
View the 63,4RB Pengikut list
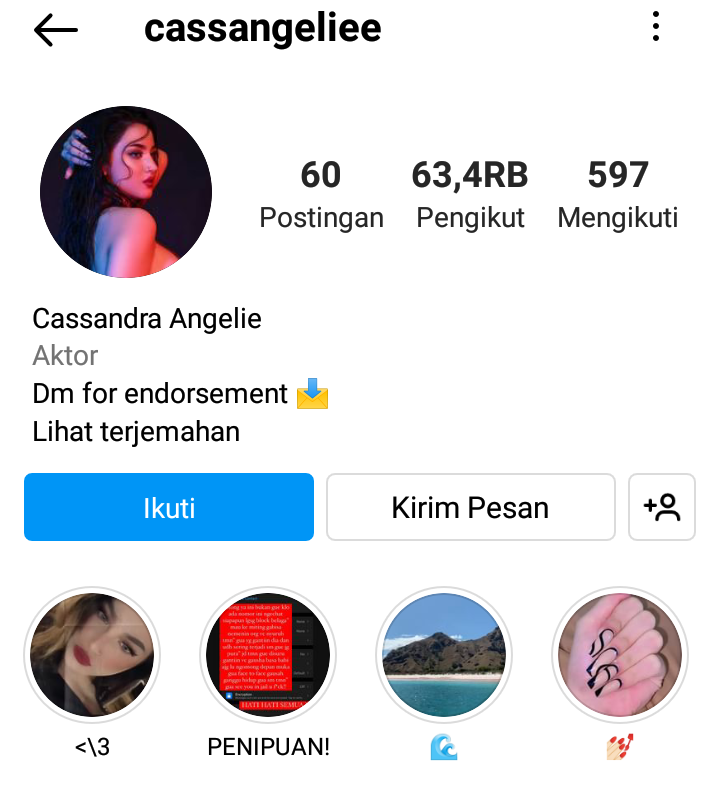coord(470,194)
